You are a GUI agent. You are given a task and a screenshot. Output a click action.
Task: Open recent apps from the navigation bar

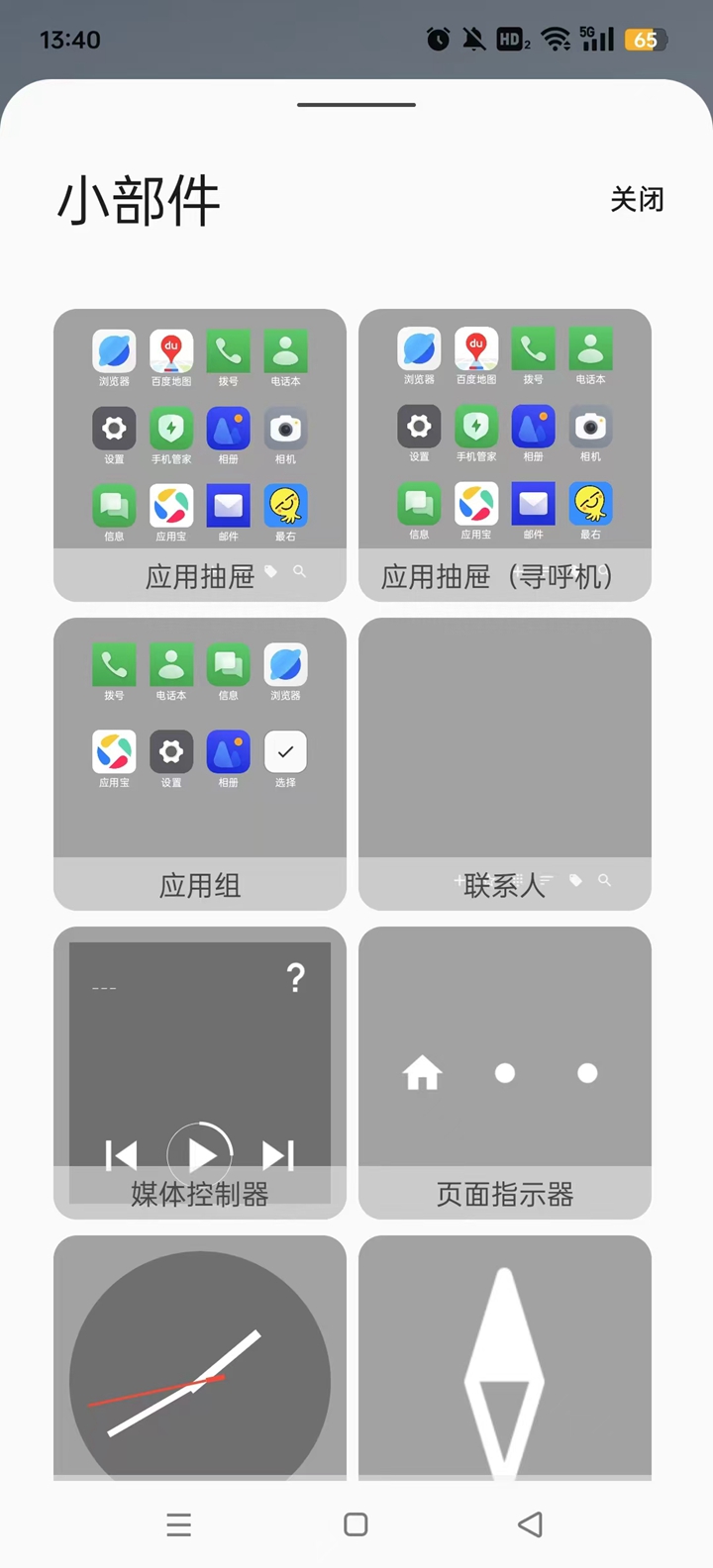pos(179,1524)
